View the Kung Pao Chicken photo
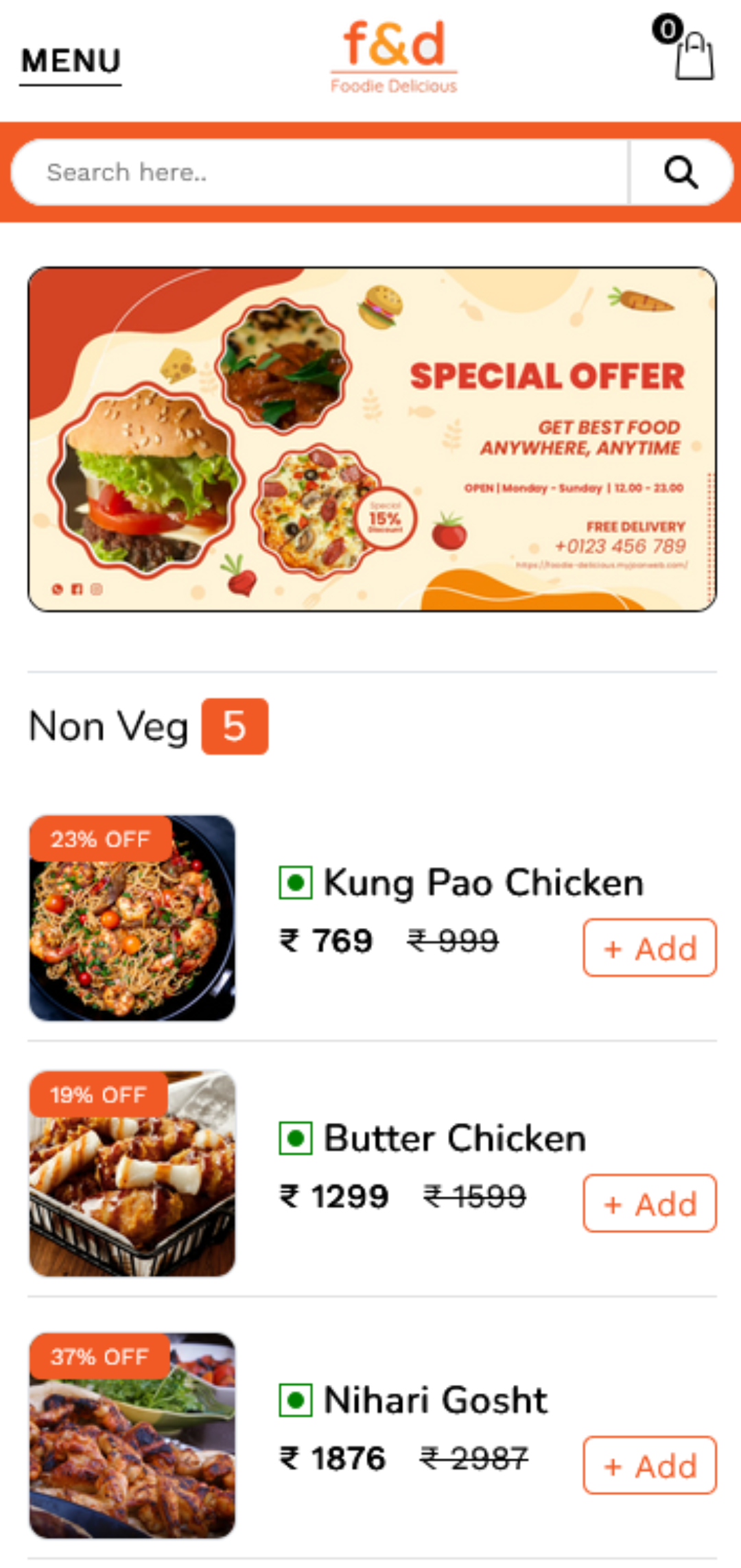This screenshot has height=1568, width=741. (x=132, y=918)
